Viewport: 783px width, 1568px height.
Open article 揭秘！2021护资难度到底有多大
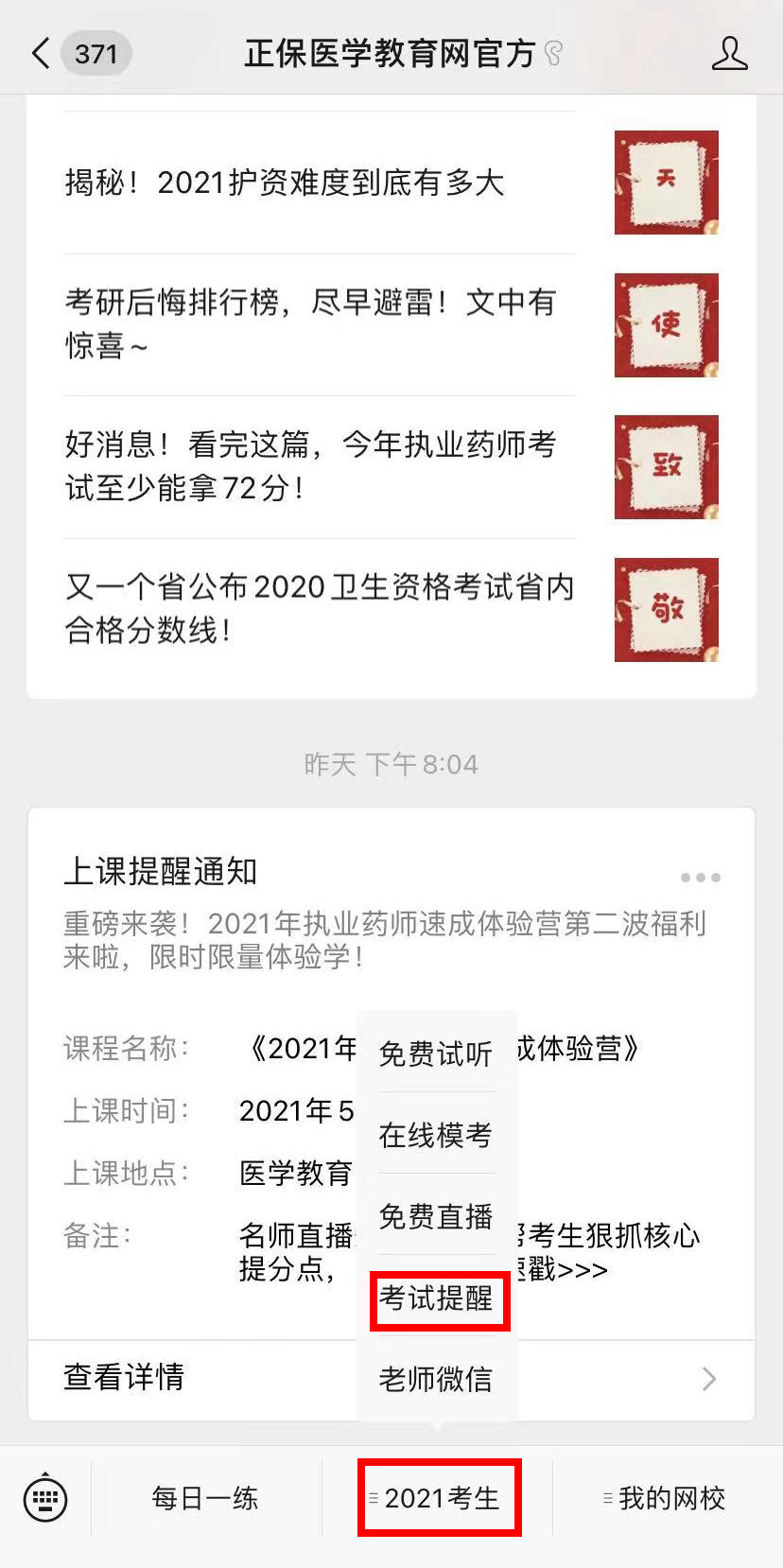pyautogui.click(x=284, y=183)
